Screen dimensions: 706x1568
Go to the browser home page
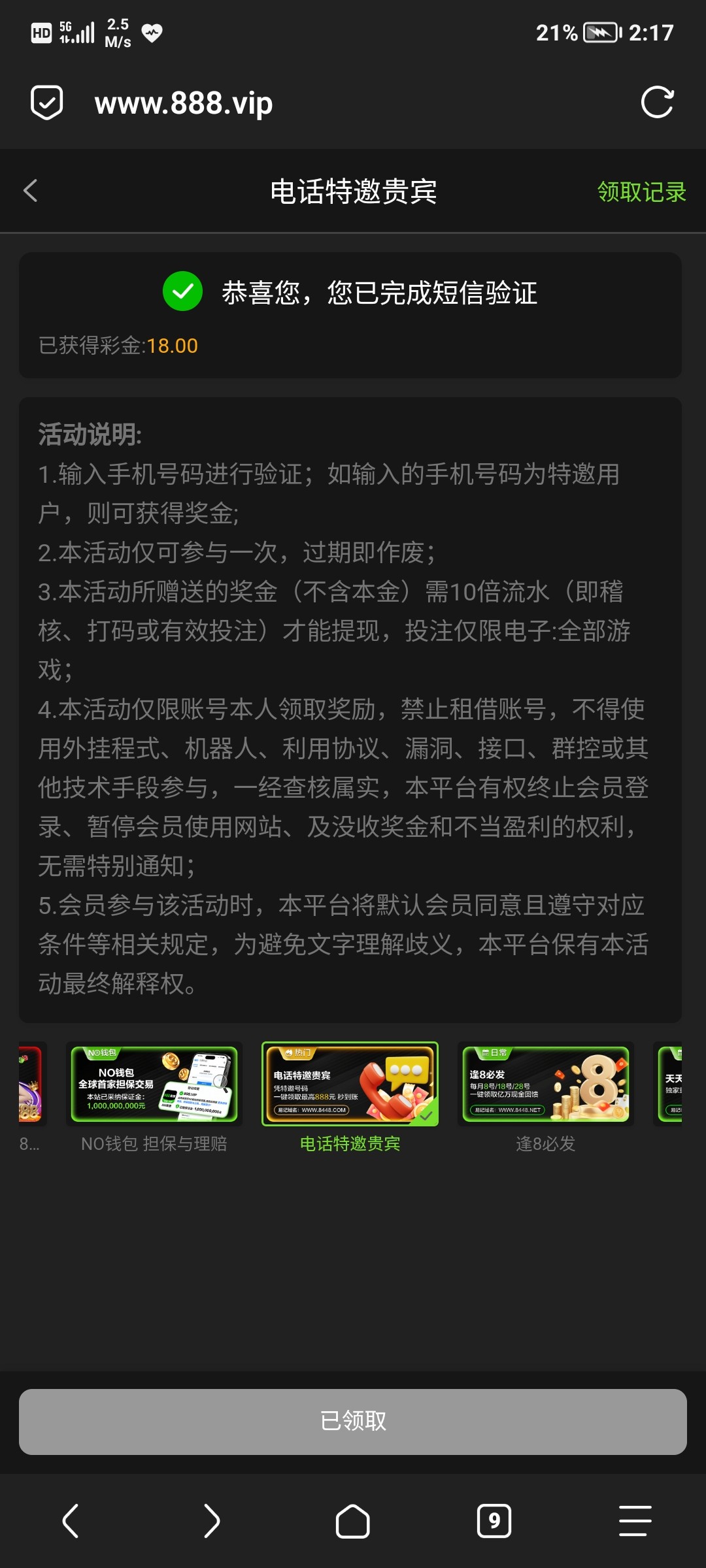pos(353,1521)
